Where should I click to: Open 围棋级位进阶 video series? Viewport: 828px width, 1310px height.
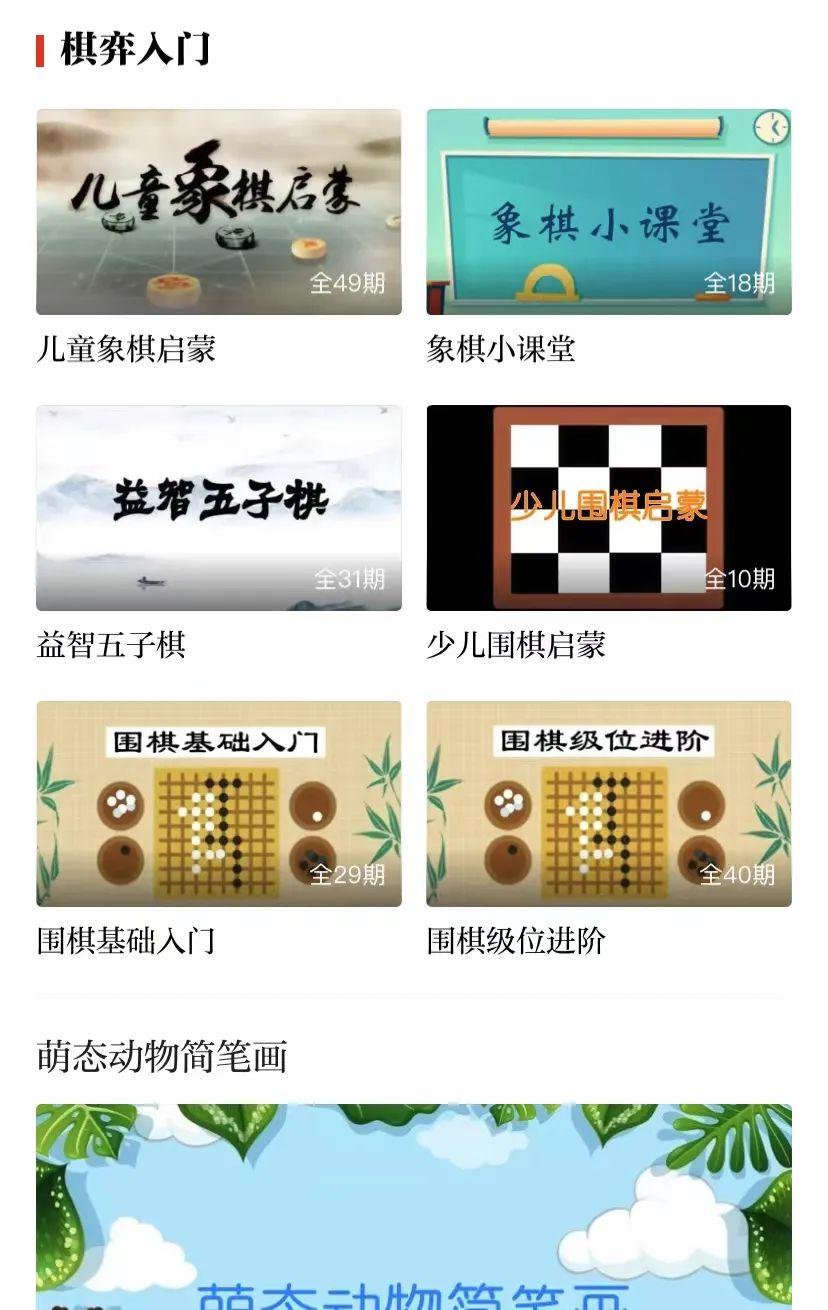[608, 804]
